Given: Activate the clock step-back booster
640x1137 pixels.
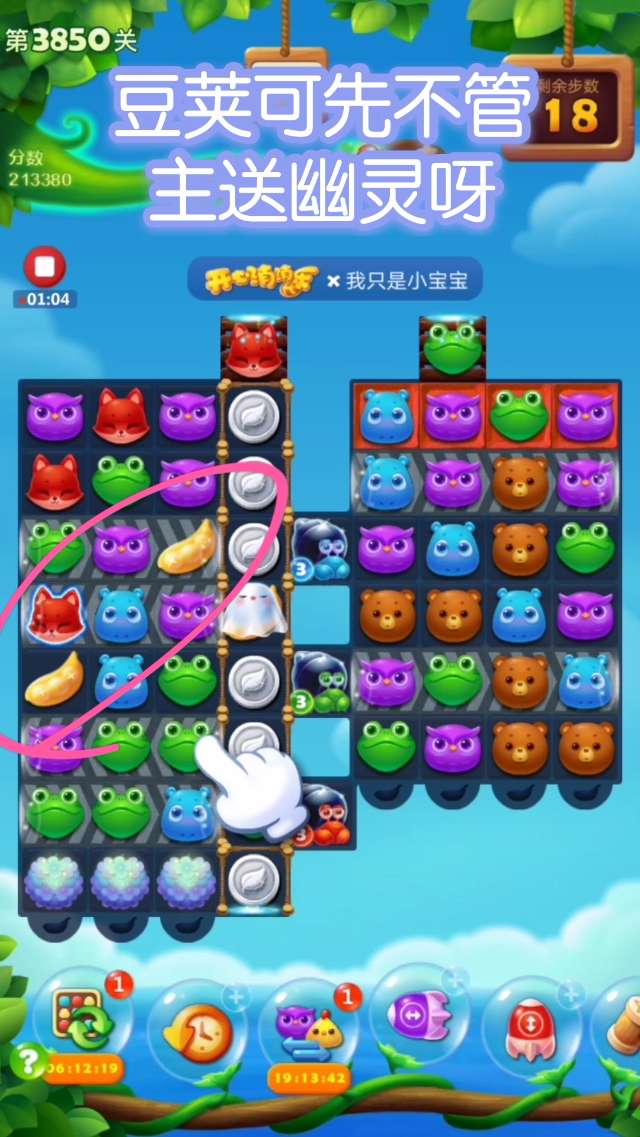Looking at the screenshot, I should pos(196,1028).
